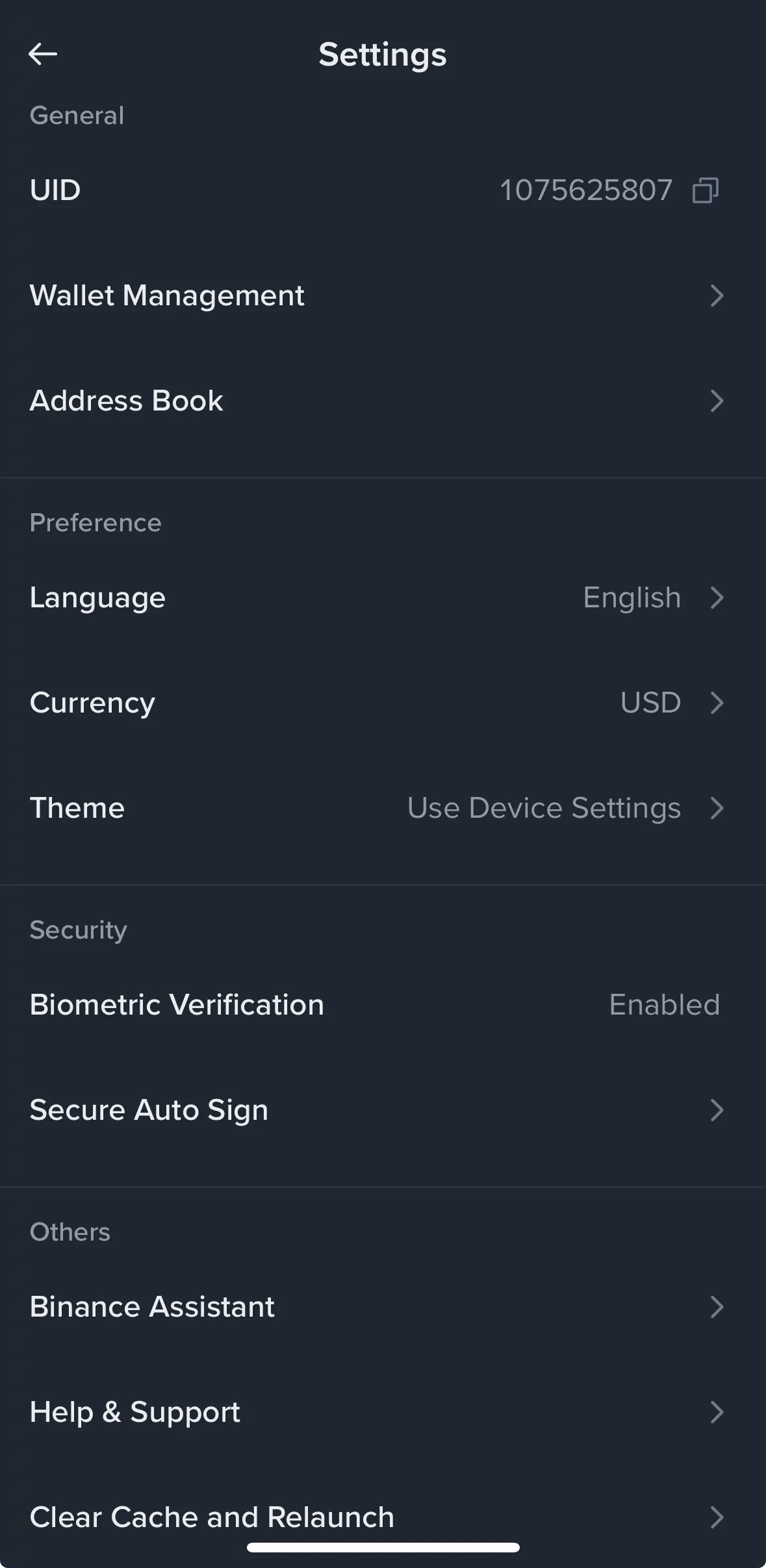Tap Clear Cache and Relaunch

(211, 1517)
